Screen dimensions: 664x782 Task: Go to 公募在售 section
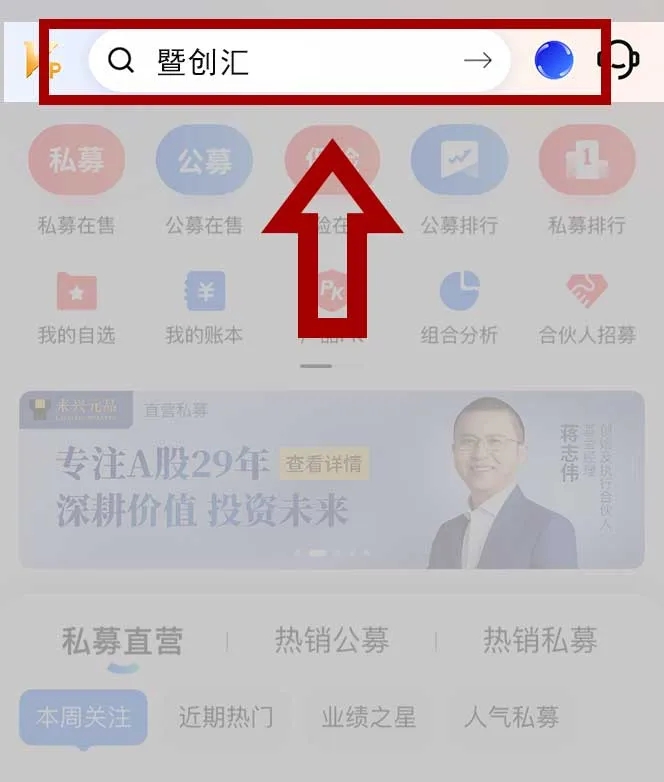pyautogui.click(x=204, y=160)
